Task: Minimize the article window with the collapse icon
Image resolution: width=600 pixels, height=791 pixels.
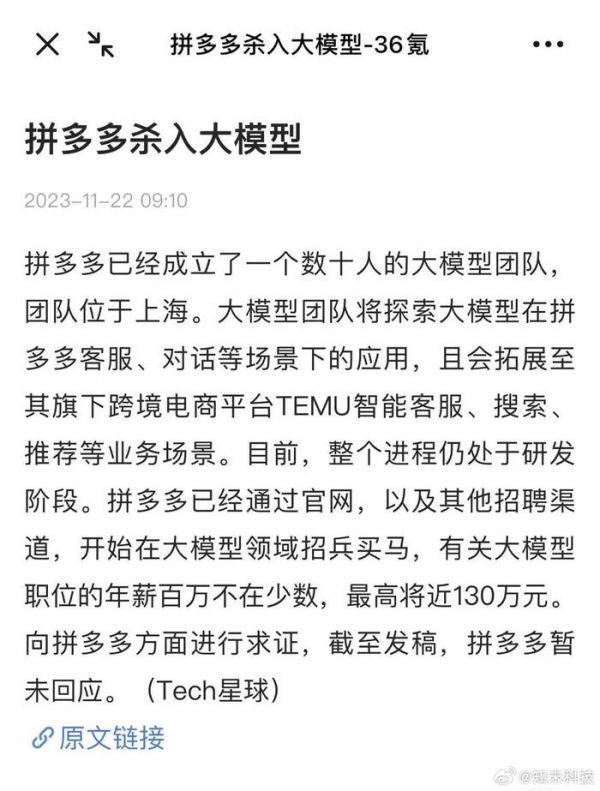Action: pyautogui.click(x=100, y=44)
